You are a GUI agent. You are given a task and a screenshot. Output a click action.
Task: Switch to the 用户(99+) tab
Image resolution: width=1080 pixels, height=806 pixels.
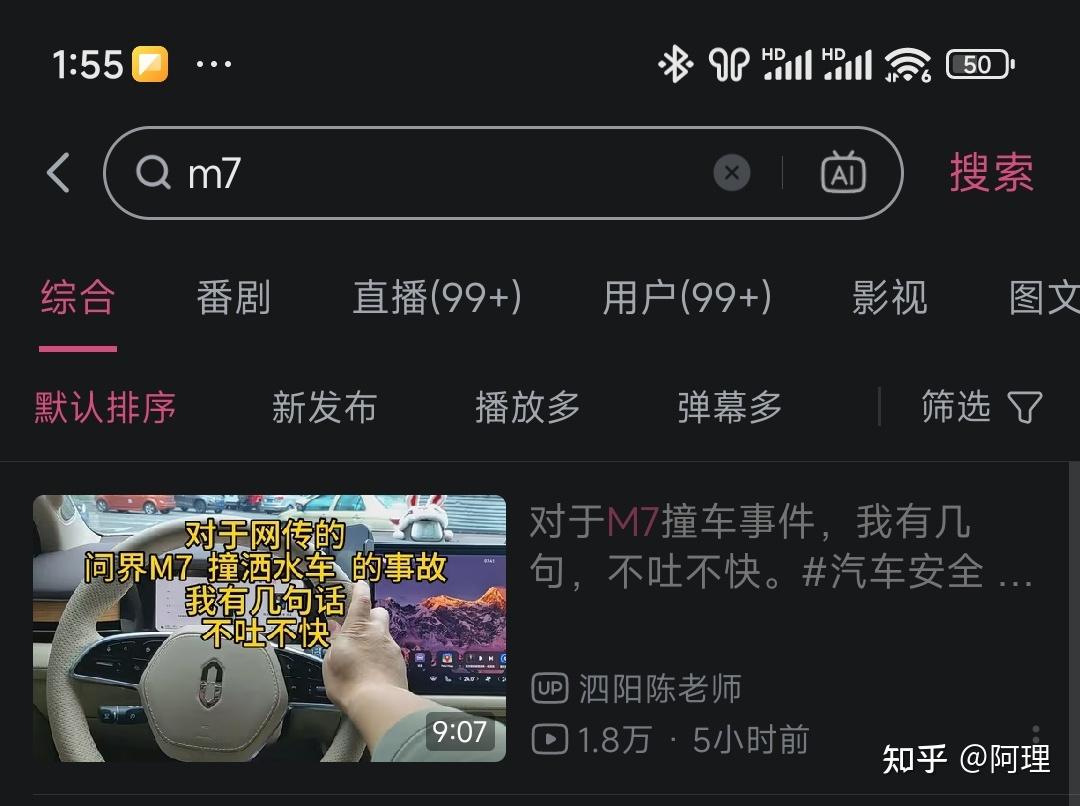click(x=687, y=298)
